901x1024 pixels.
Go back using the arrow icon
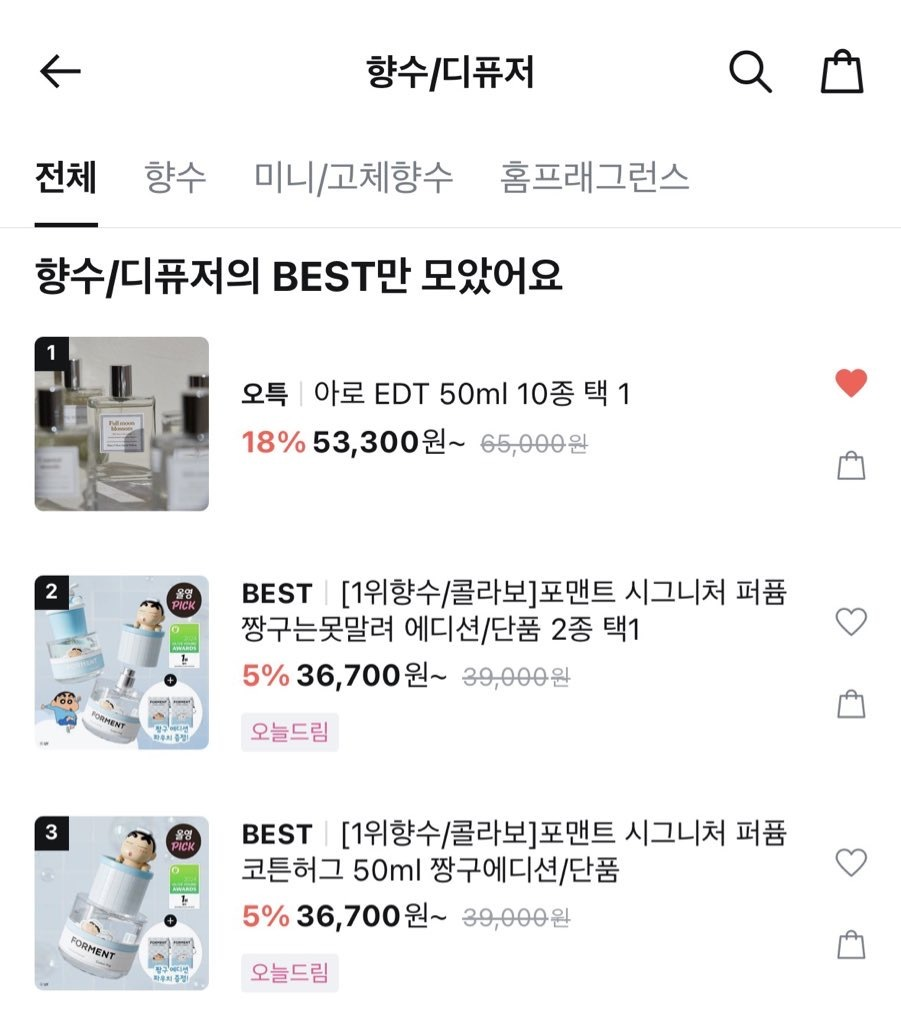(x=59, y=72)
